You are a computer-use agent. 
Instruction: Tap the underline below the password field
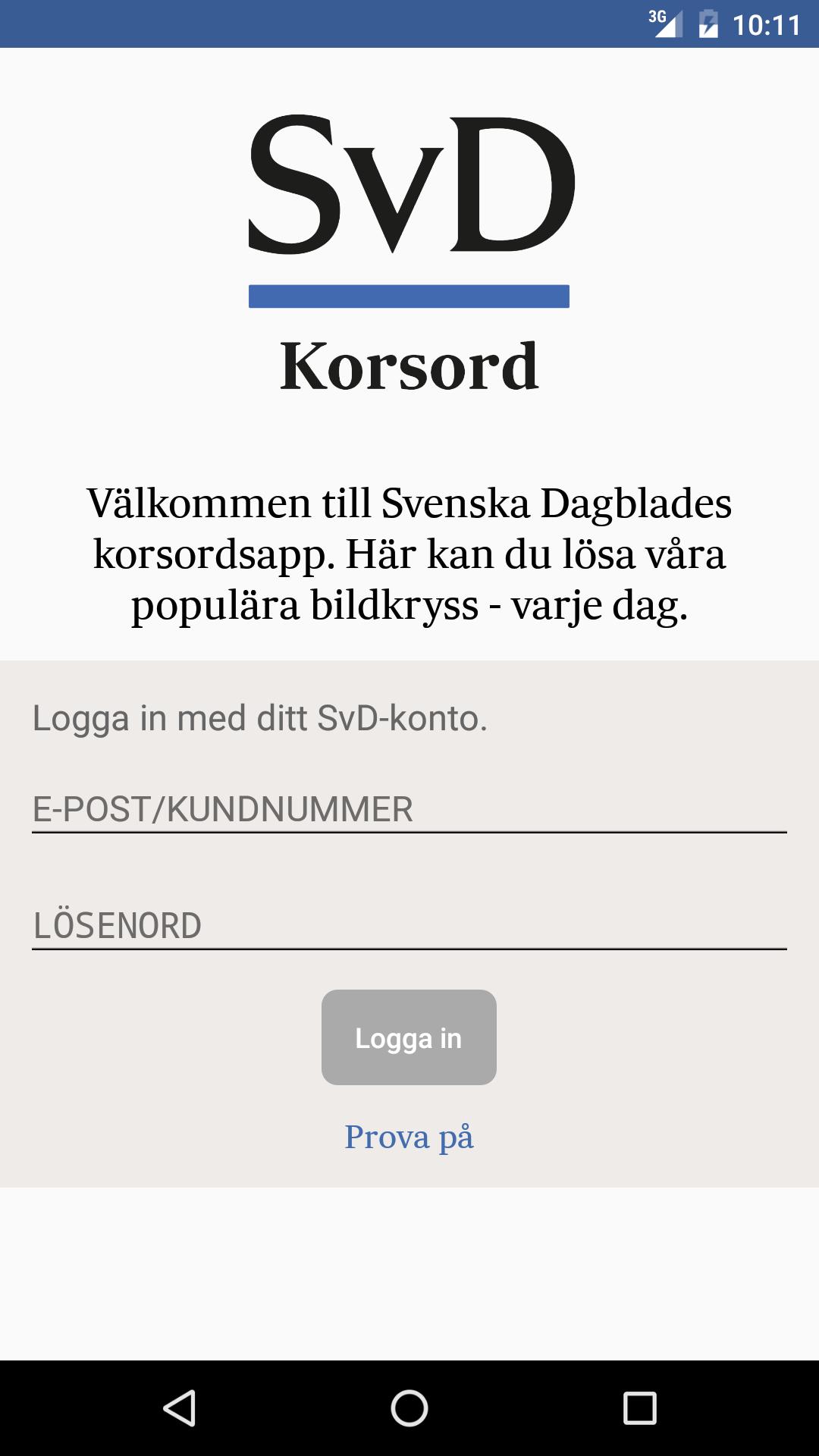click(409, 947)
